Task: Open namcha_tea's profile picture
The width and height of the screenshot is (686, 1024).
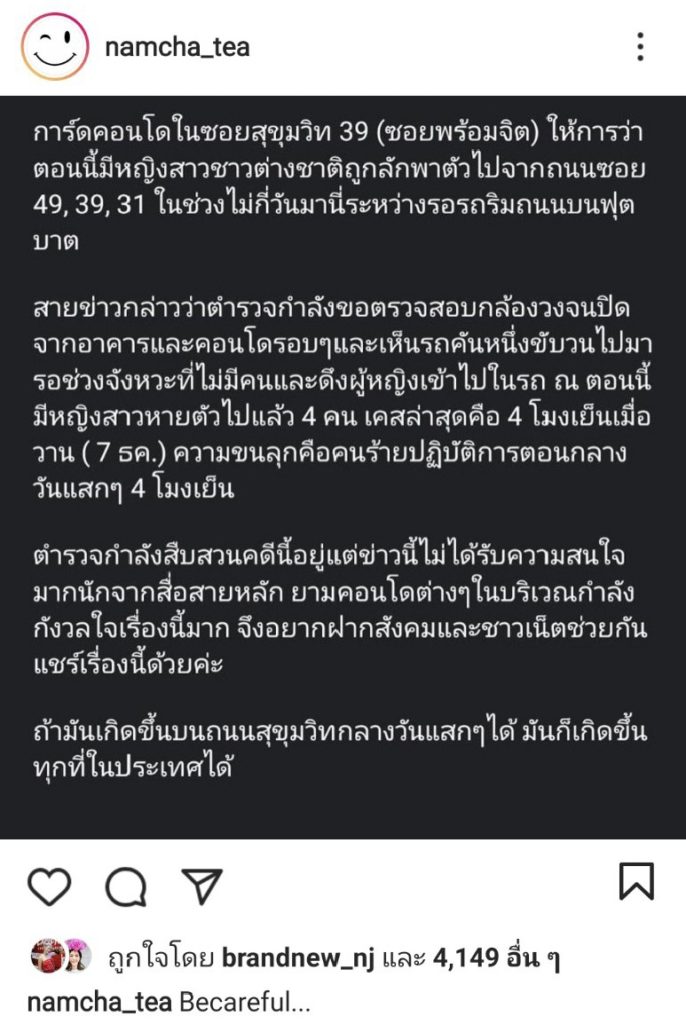Action: [x=53, y=46]
